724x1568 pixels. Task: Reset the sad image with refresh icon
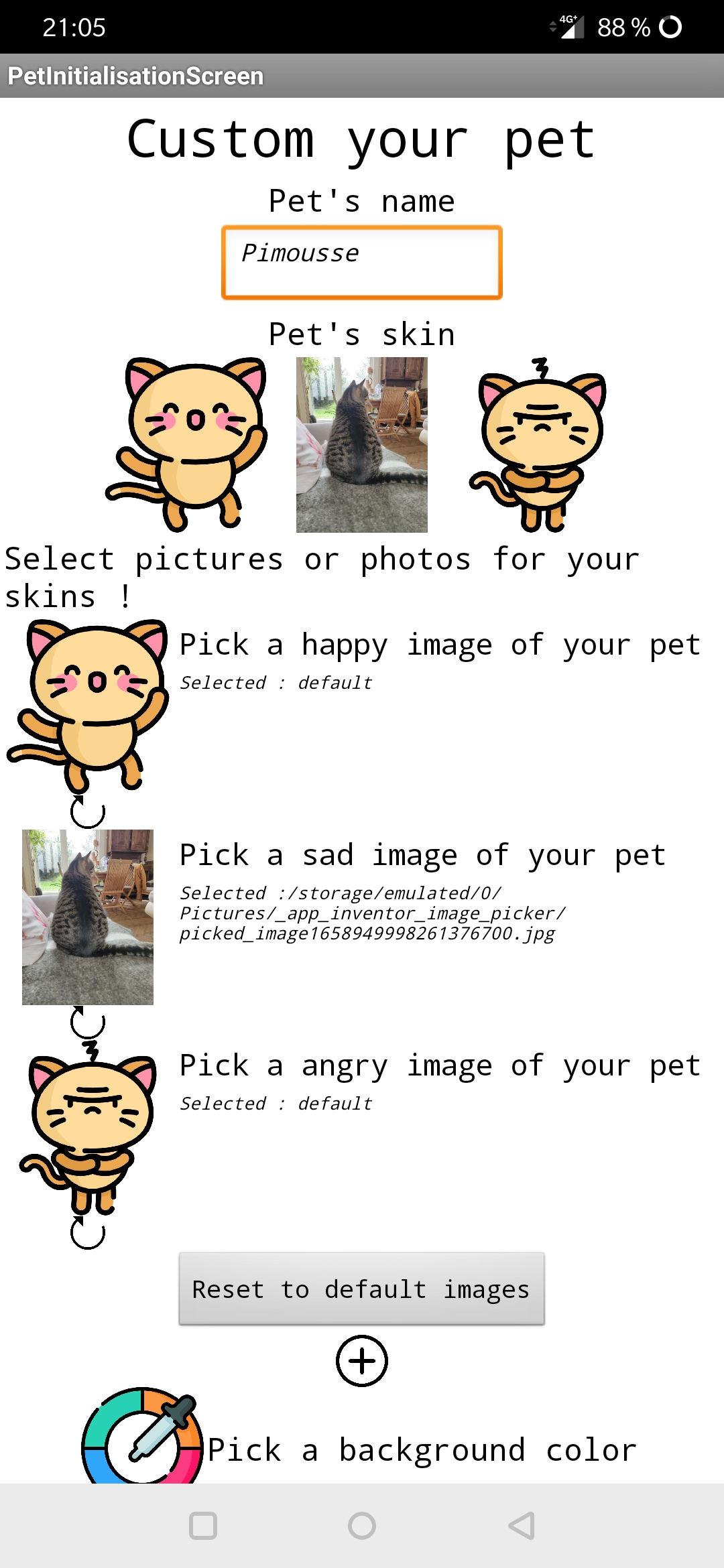[x=88, y=1023]
